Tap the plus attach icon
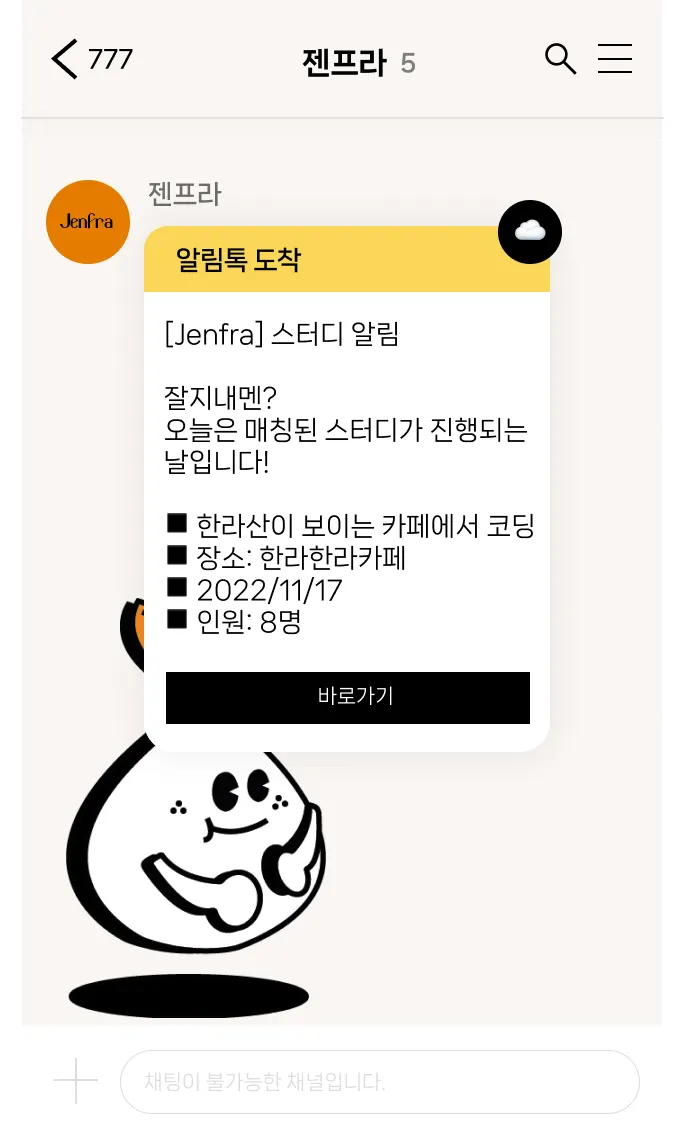 point(76,1081)
